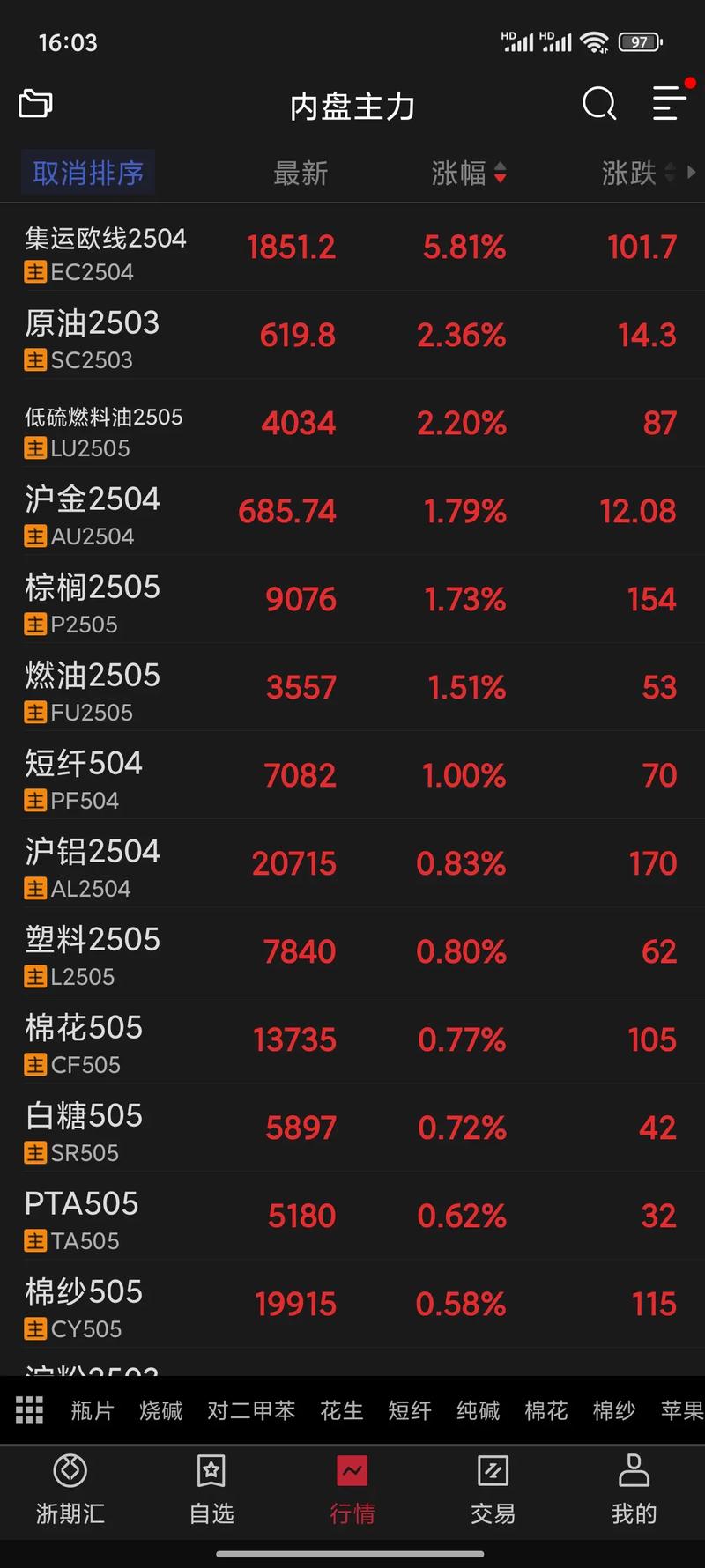The height and width of the screenshot is (1568, 705).
Task: Select the 棉花 category tab
Action: (x=545, y=1409)
